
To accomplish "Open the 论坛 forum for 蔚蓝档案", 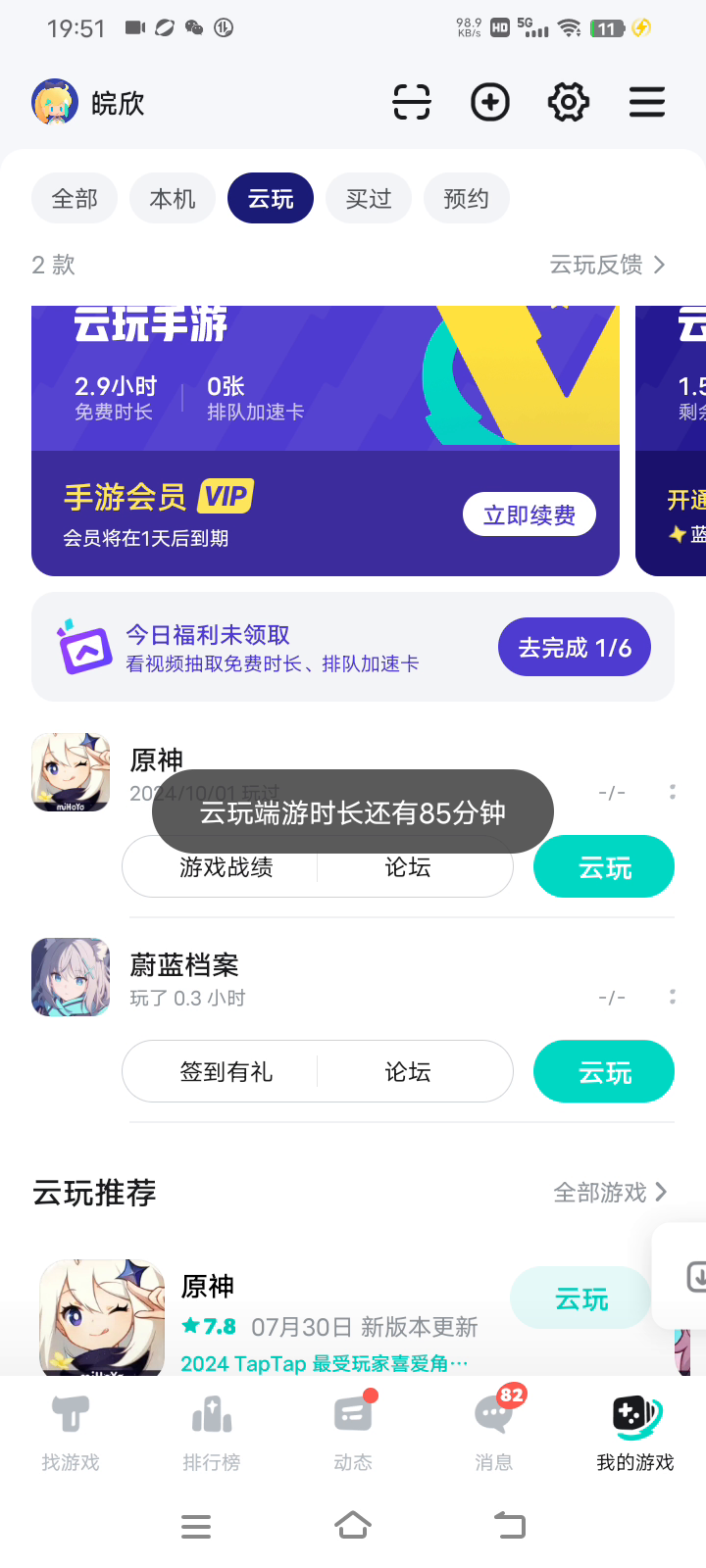I will 408,1071.
